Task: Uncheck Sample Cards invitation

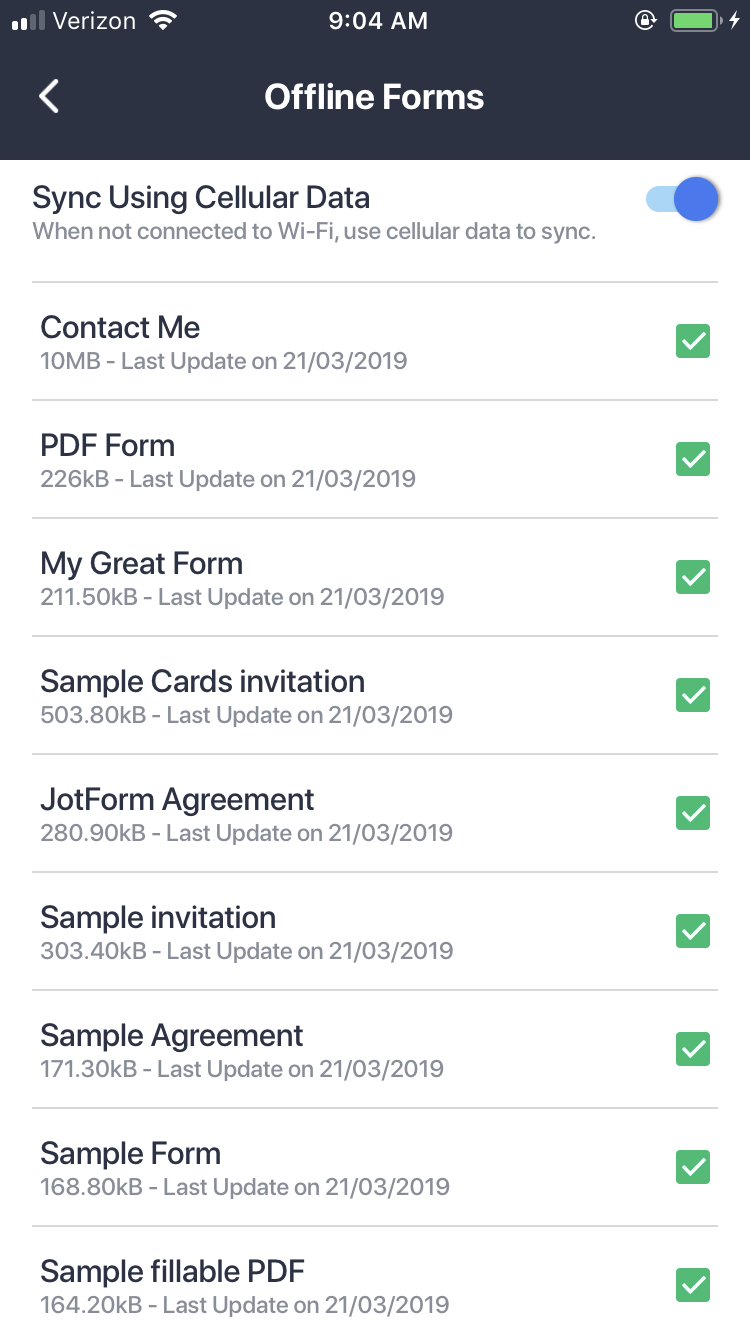Action: [x=693, y=696]
